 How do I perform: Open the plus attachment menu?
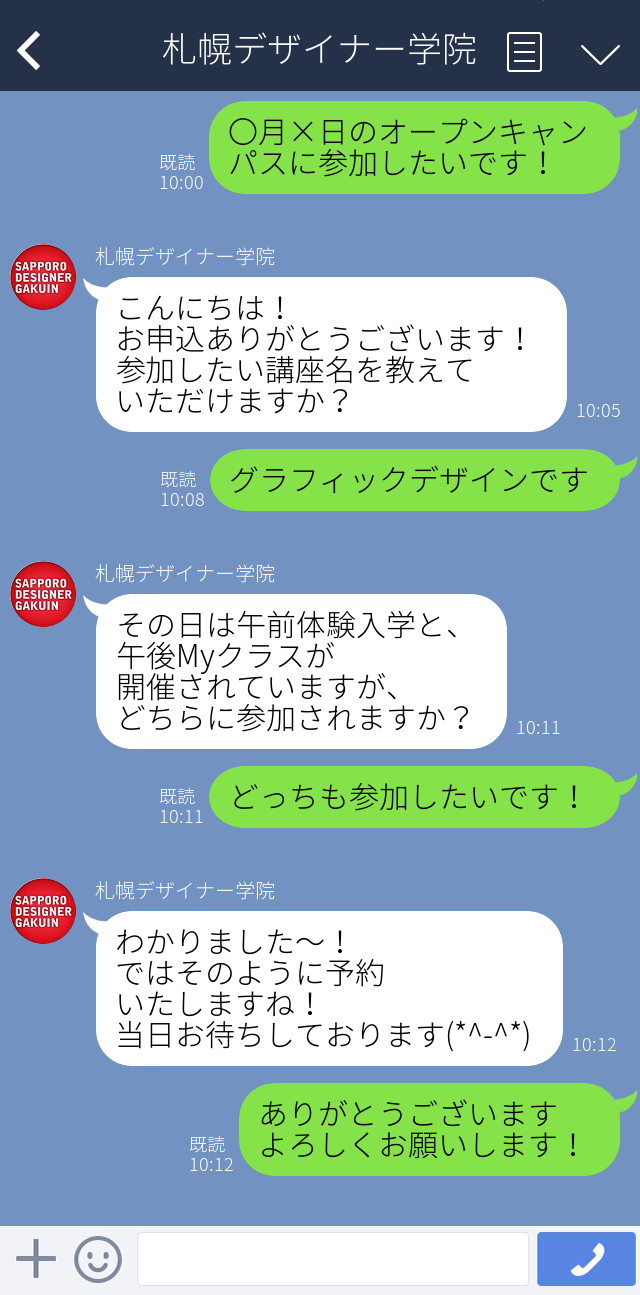(x=36, y=1258)
